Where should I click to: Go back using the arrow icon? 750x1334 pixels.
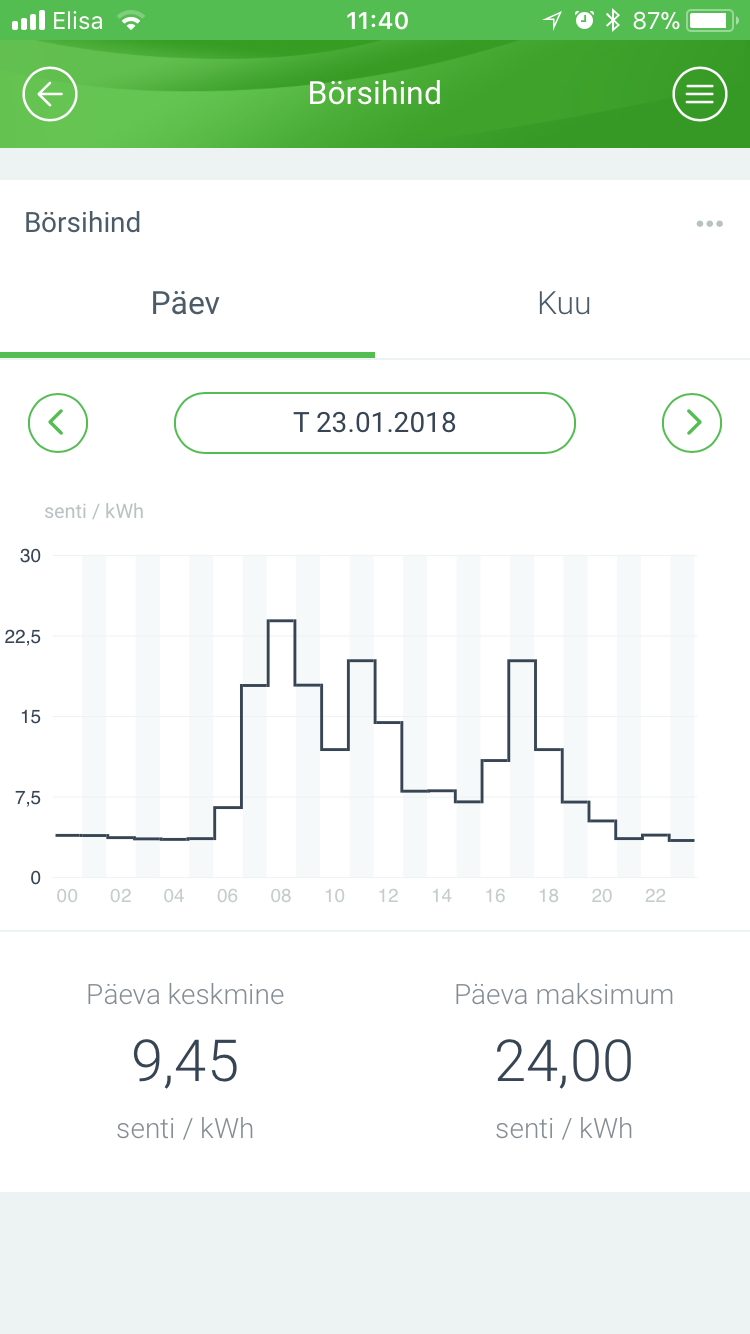[x=50, y=94]
